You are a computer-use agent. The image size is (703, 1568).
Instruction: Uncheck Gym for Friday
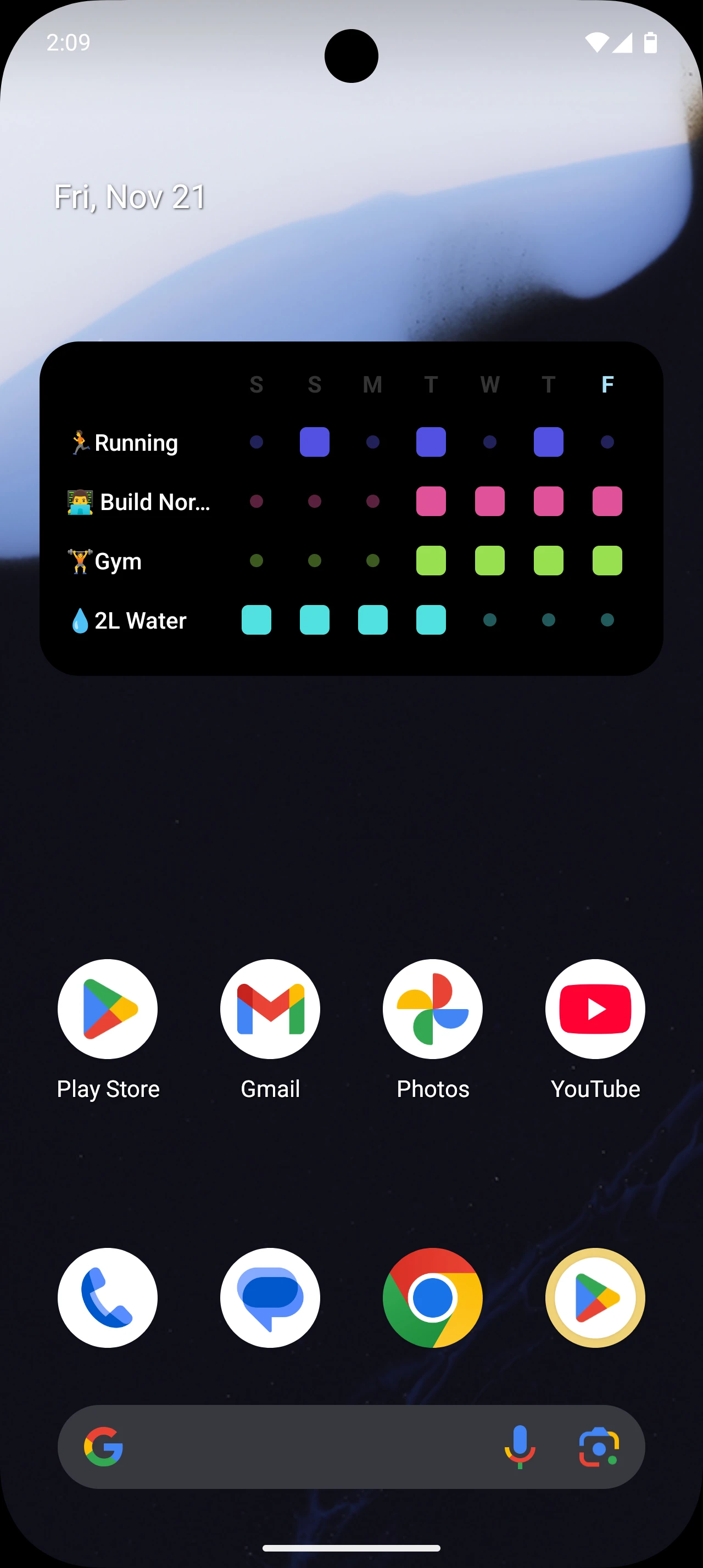tap(607, 561)
